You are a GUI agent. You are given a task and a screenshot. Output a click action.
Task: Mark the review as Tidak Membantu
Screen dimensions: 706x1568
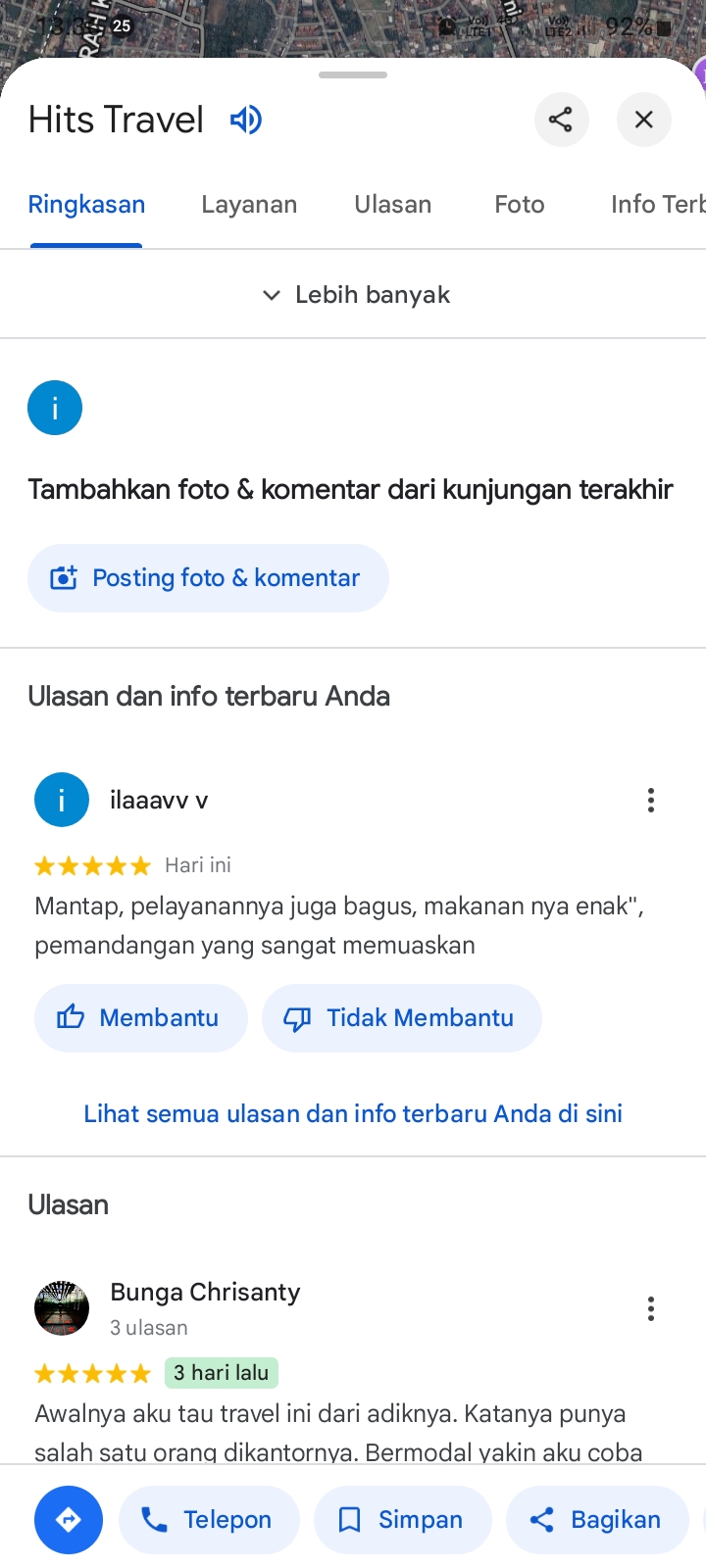click(401, 1018)
